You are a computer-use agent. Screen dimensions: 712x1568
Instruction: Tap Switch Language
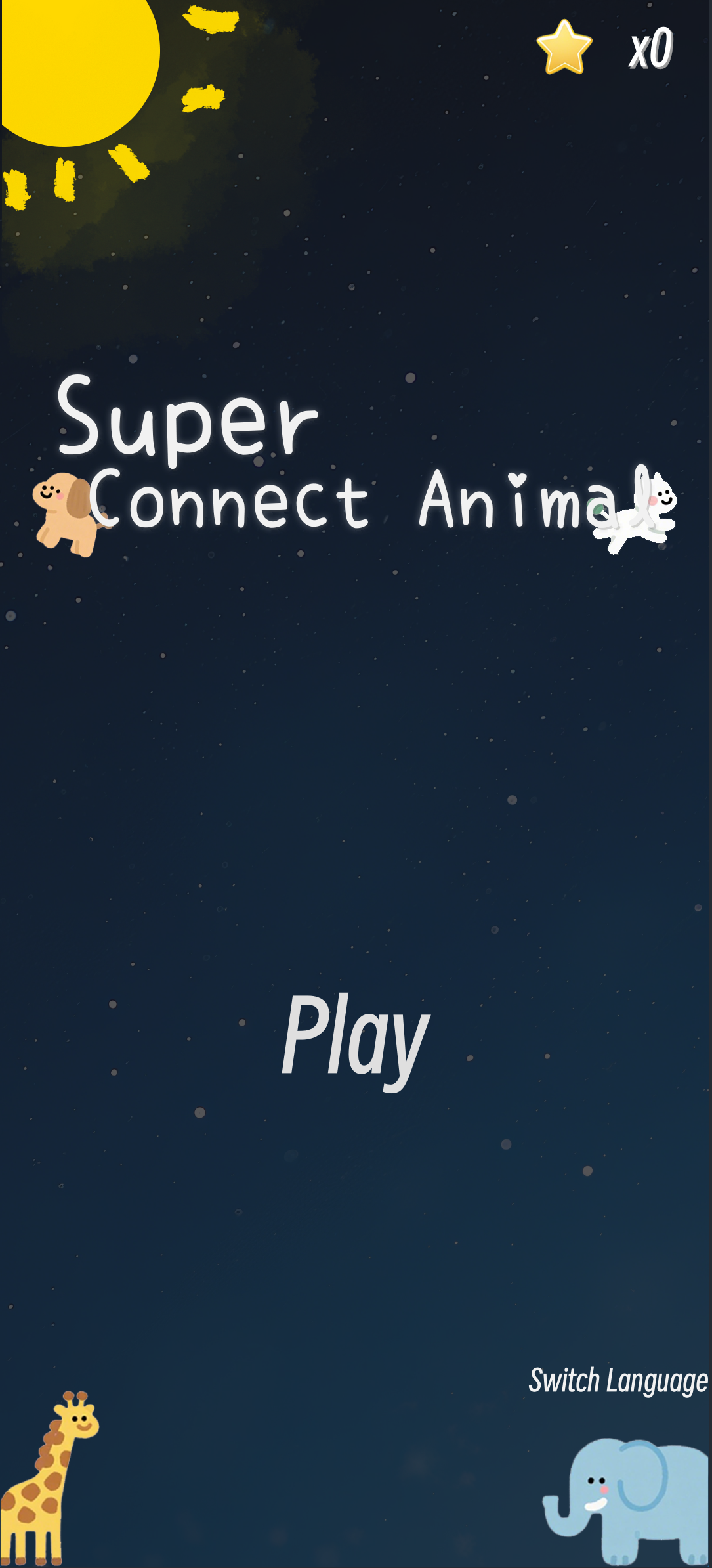click(618, 1380)
